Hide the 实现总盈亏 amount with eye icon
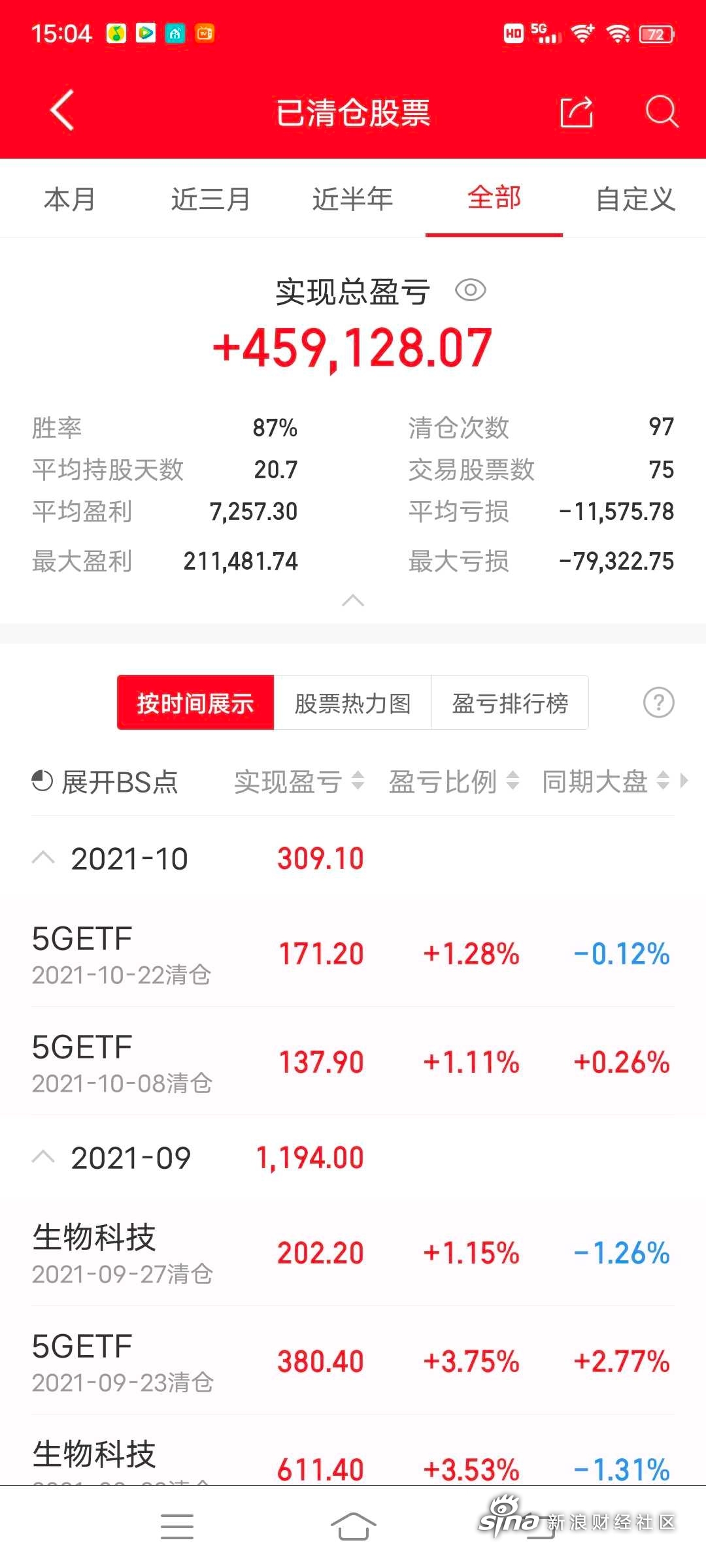Image resolution: width=706 pixels, height=1568 pixels. pyautogui.click(x=471, y=290)
